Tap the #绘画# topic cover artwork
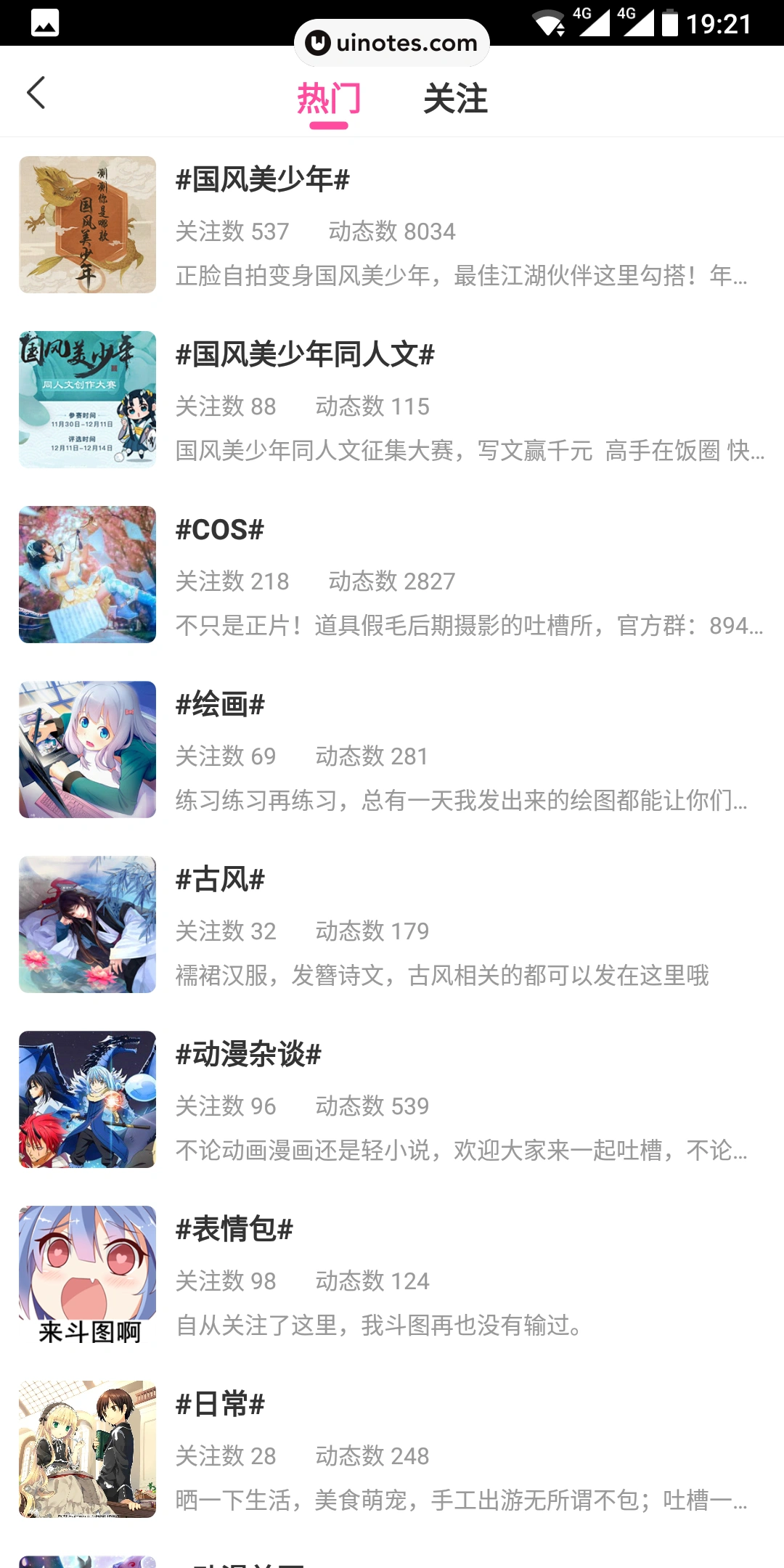Viewport: 784px width, 1568px height. coord(87,749)
